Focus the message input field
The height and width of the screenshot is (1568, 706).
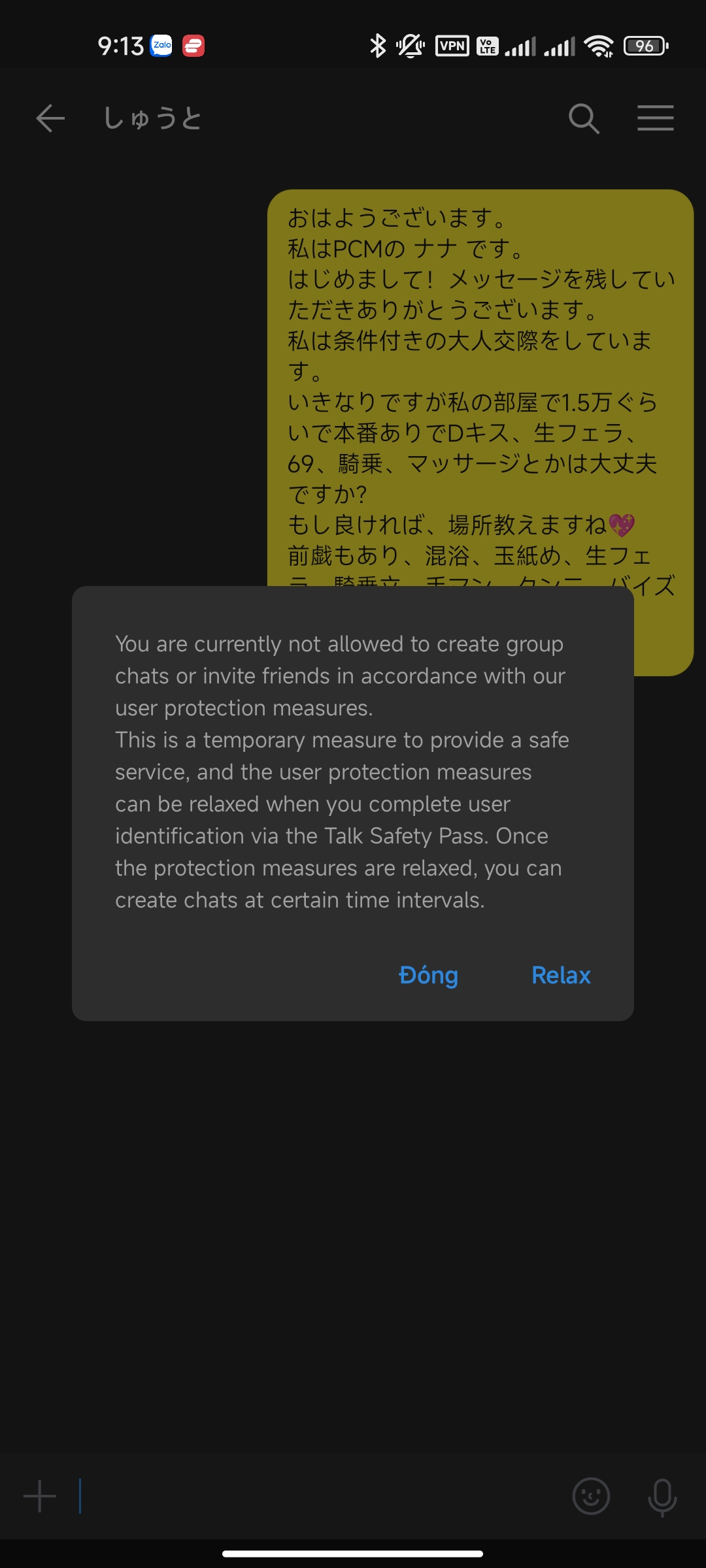pyautogui.click(x=320, y=1496)
